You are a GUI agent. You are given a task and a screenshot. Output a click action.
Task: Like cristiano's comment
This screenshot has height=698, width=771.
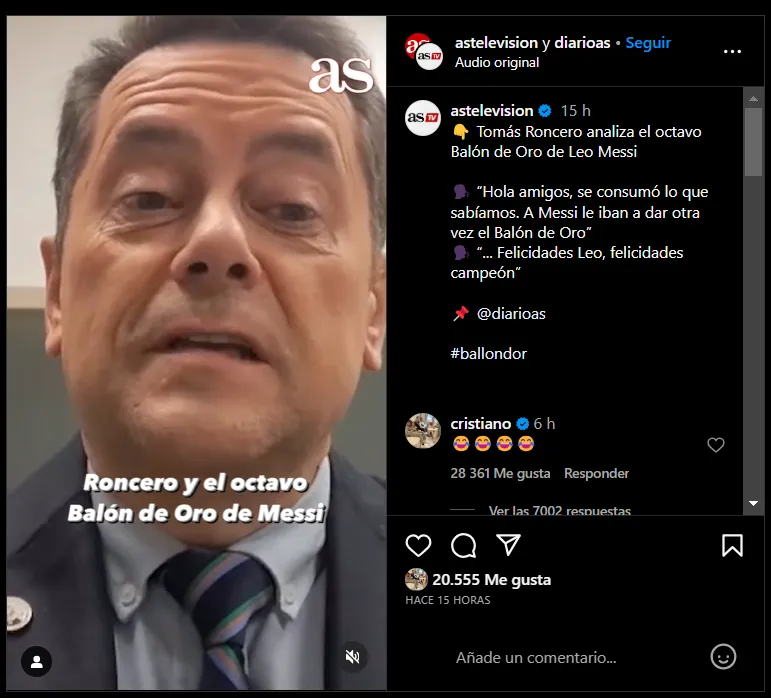pos(715,445)
